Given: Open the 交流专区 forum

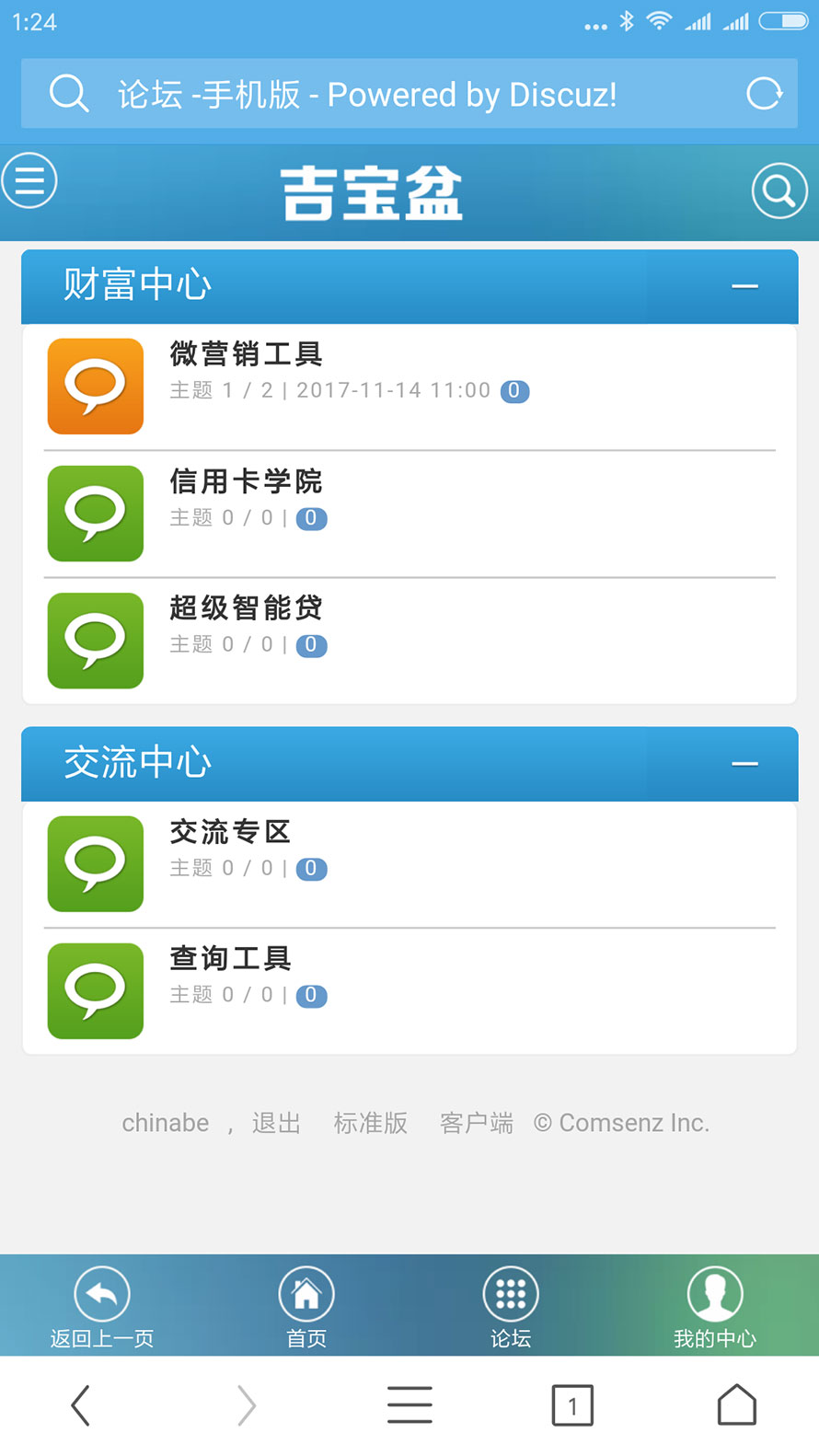Looking at the screenshot, I should pos(230,832).
